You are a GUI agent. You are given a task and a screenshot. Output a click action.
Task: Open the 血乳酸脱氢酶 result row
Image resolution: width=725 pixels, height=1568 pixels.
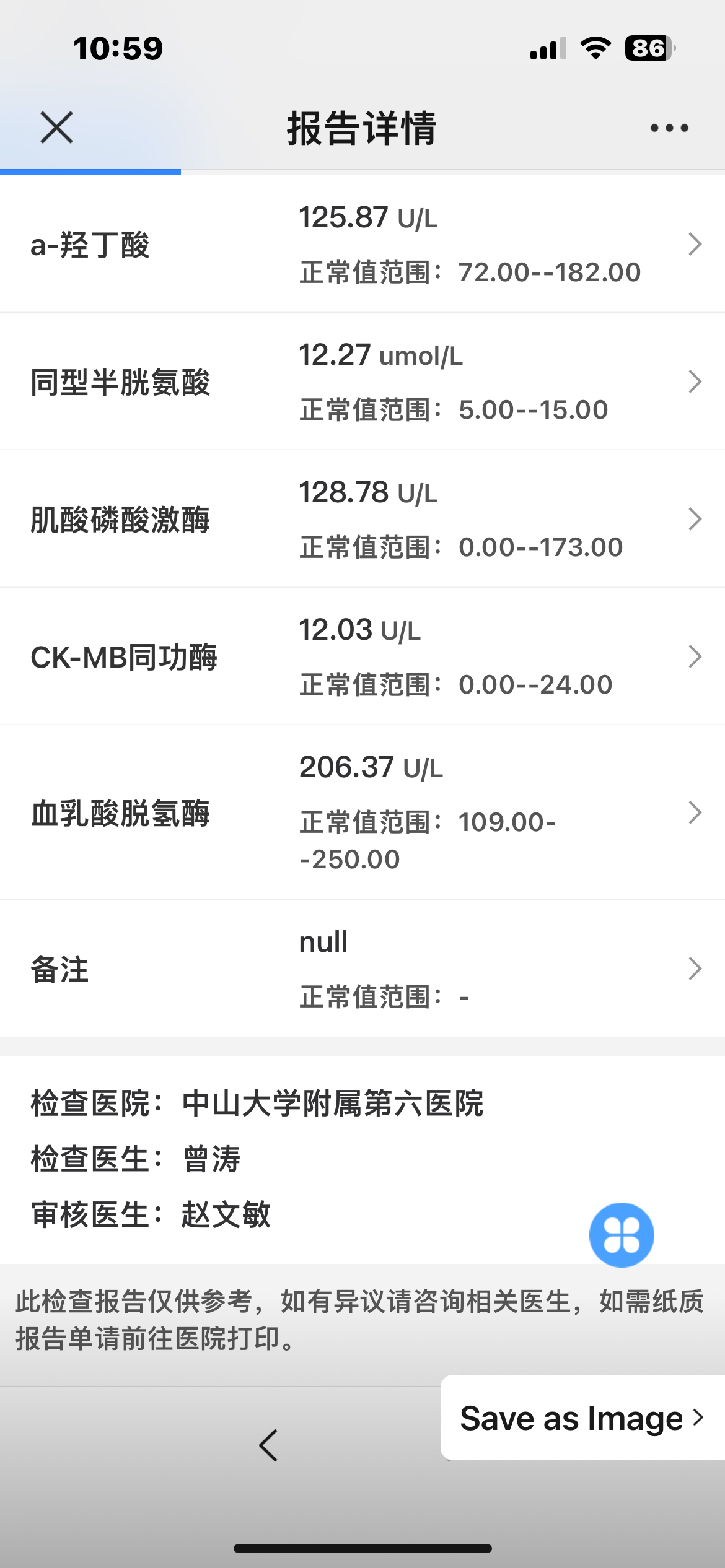click(x=362, y=812)
